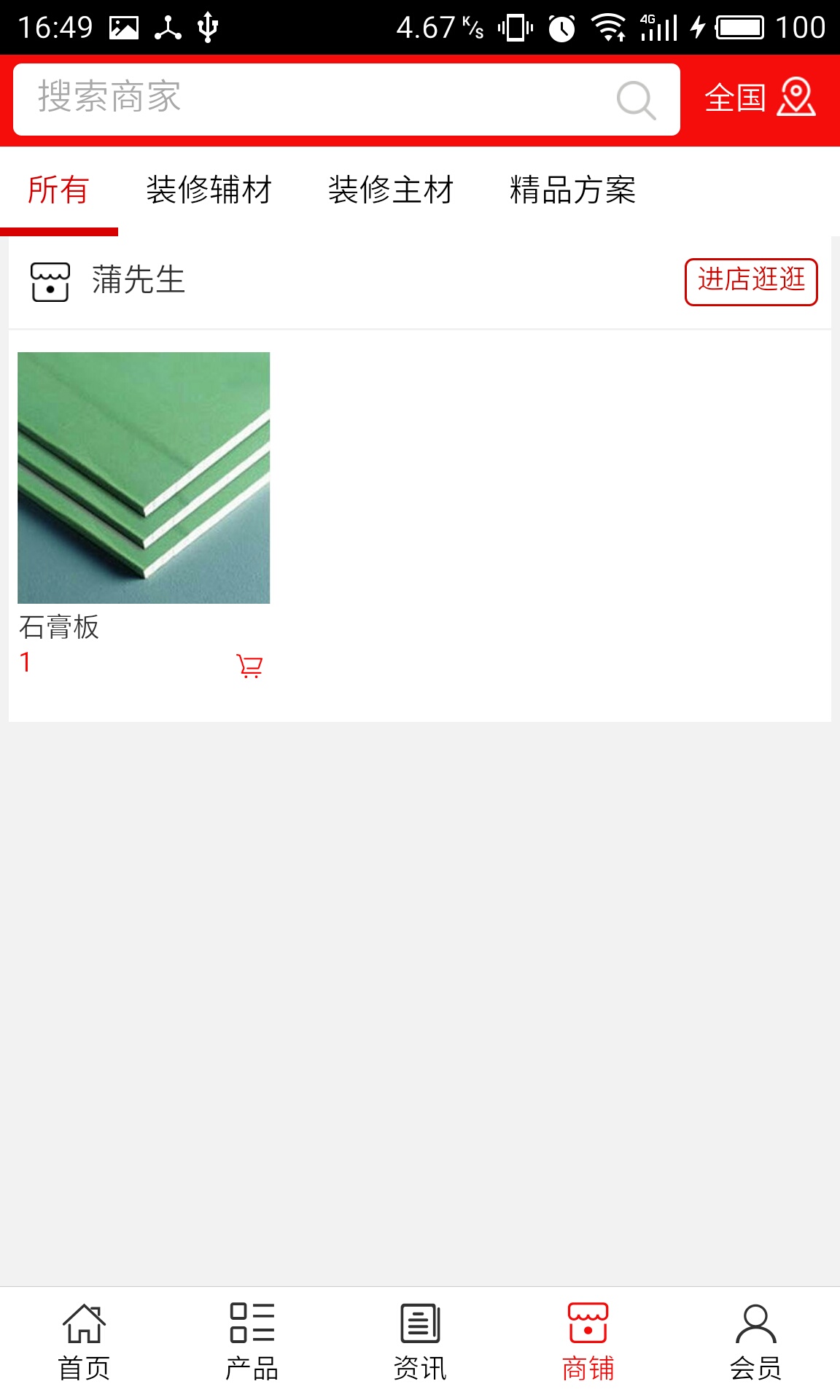840x1400 pixels.
Task: Select the 装修主材 tab
Action: (391, 191)
